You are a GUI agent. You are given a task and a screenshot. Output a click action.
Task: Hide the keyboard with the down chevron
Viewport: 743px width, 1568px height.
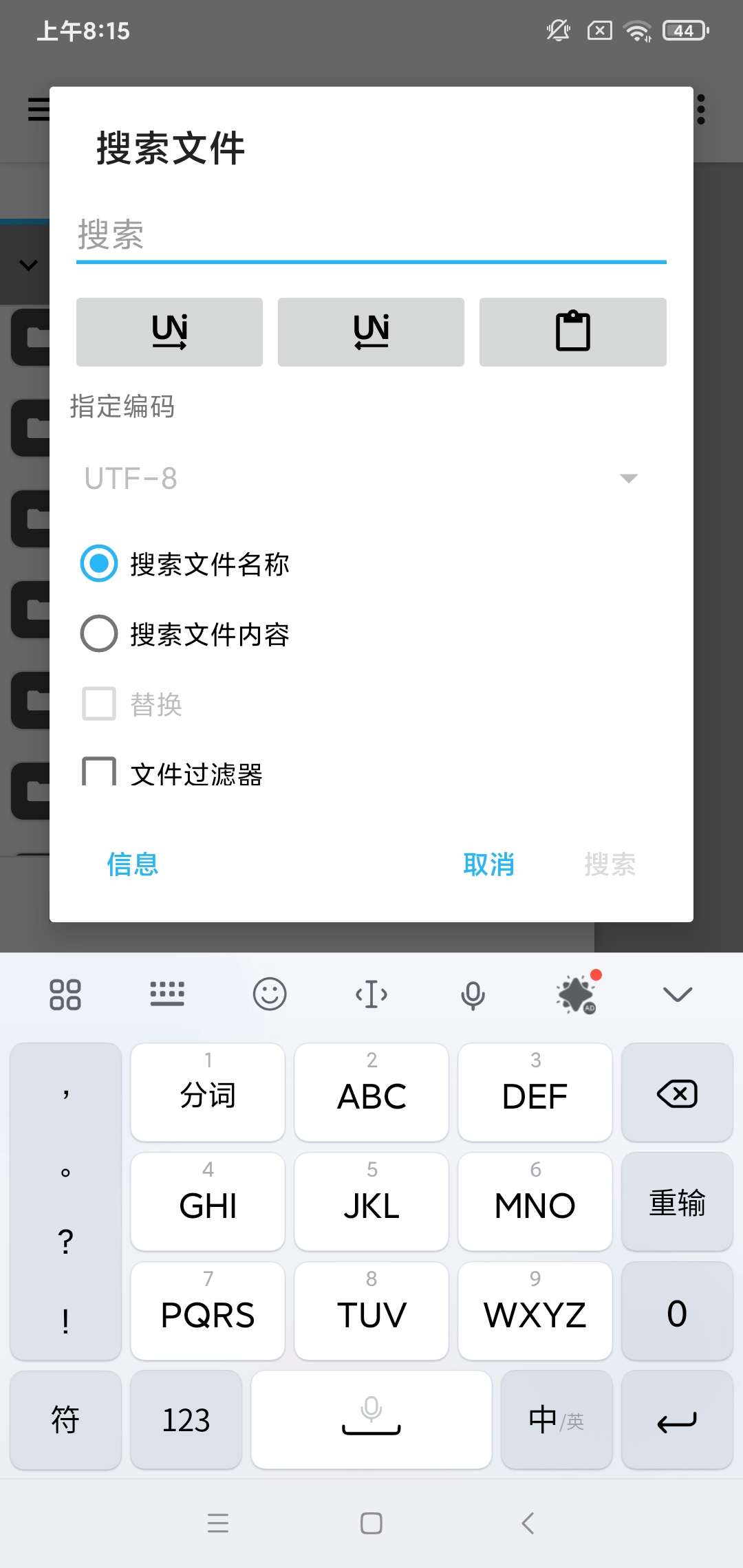pyautogui.click(x=677, y=994)
